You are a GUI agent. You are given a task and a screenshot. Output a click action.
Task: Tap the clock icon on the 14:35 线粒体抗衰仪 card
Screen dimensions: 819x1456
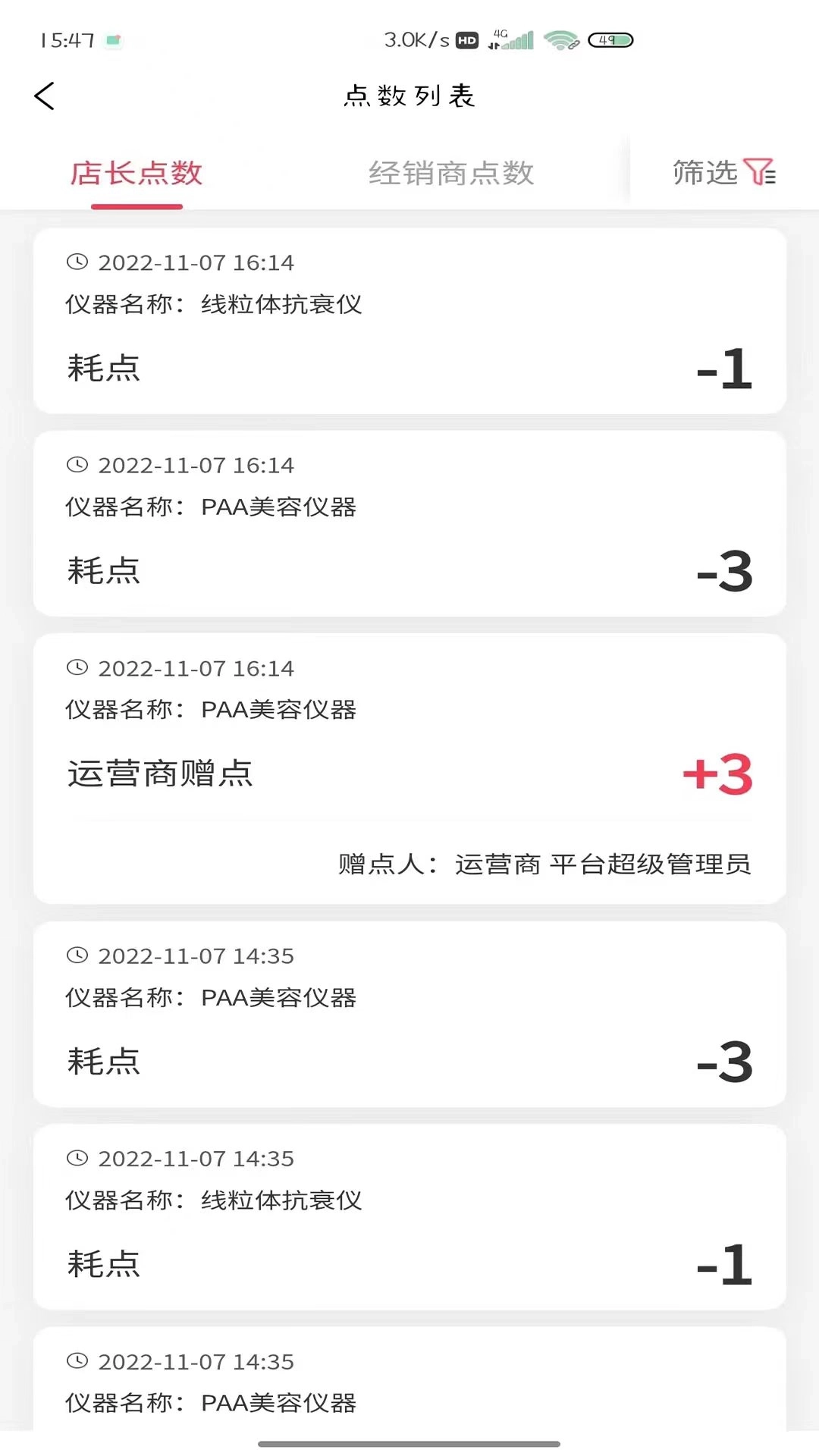[x=77, y=1158]
